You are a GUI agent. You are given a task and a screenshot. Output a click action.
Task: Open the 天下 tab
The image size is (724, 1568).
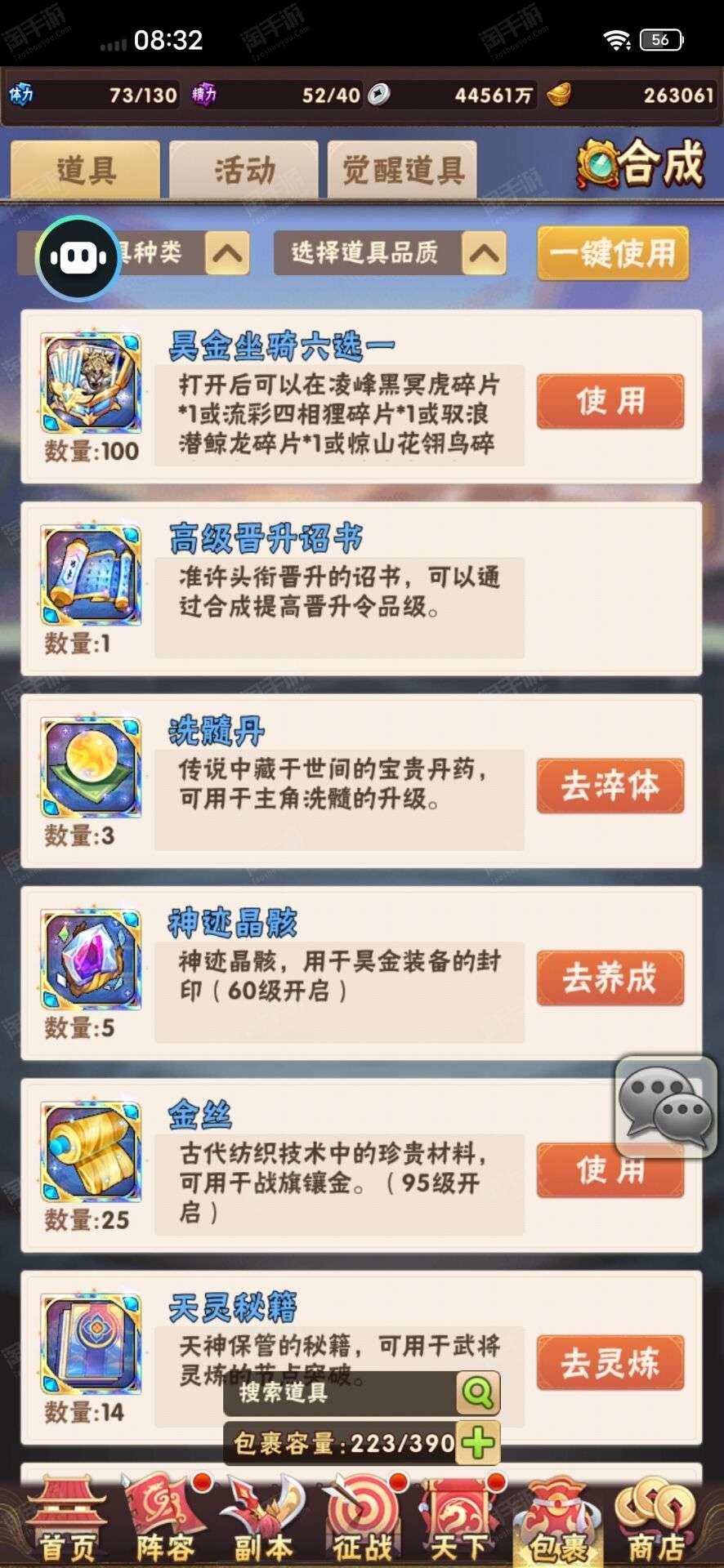(x=459, y=1521)
